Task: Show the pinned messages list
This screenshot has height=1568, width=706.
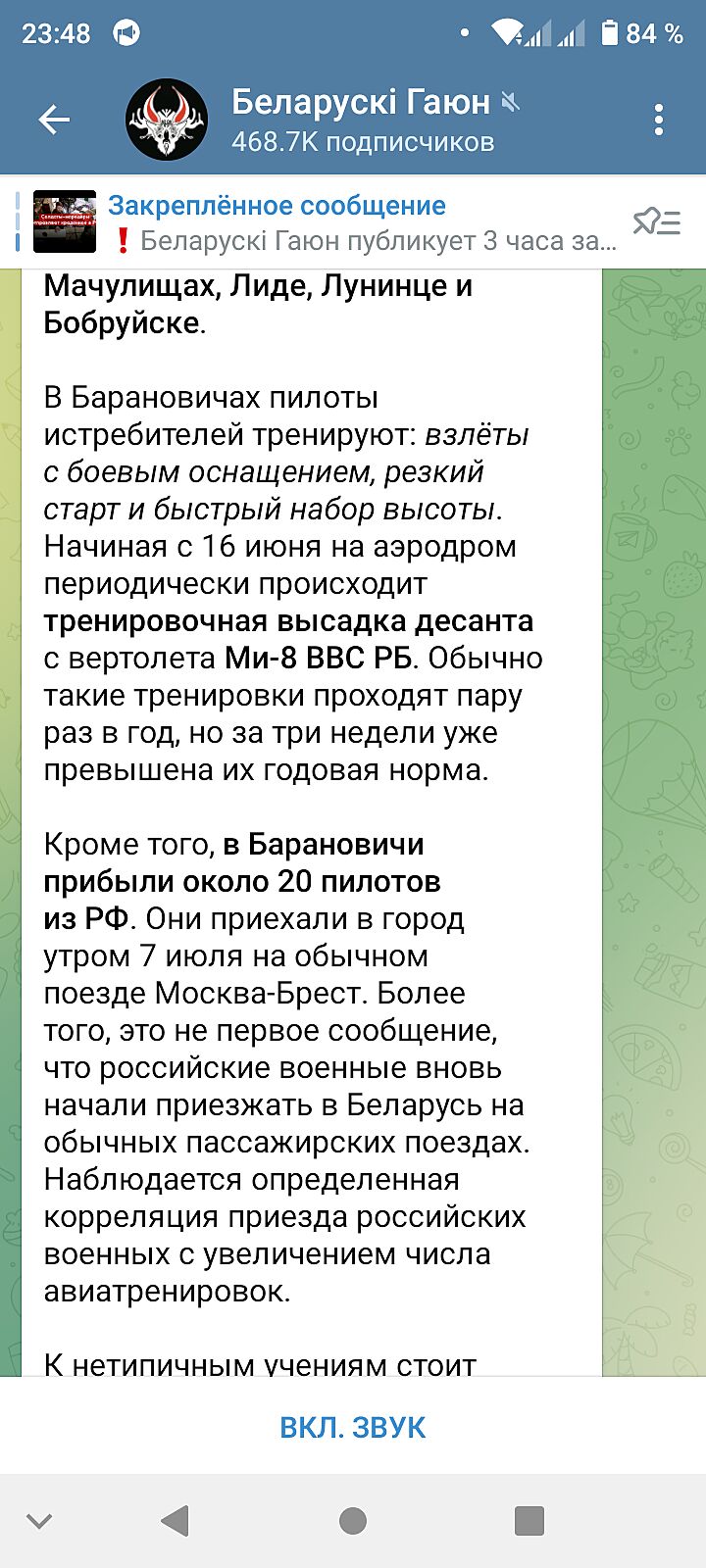Action: tap(656, 222)
